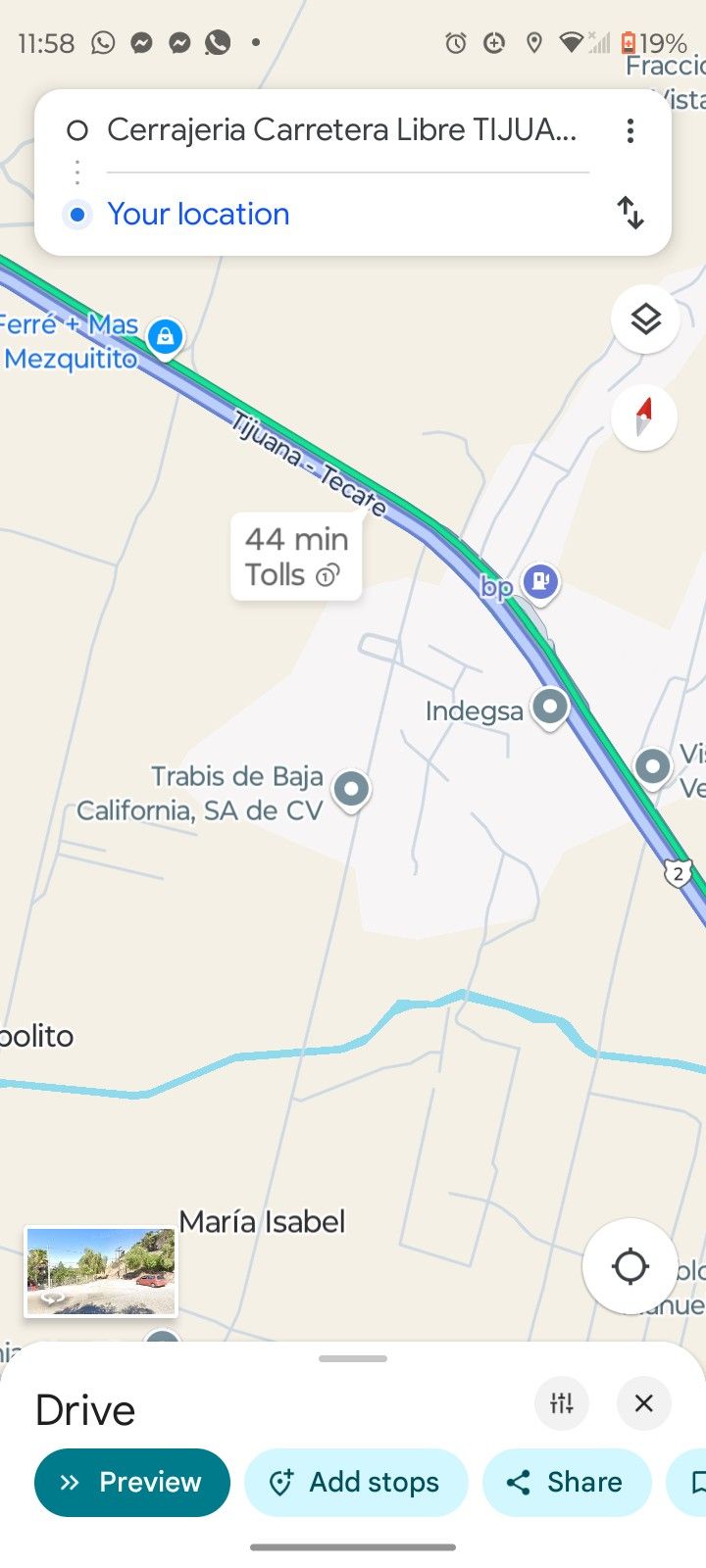Reset map orientation with the compass
The height and width of the screenshot is (1568, 706).
644,417
